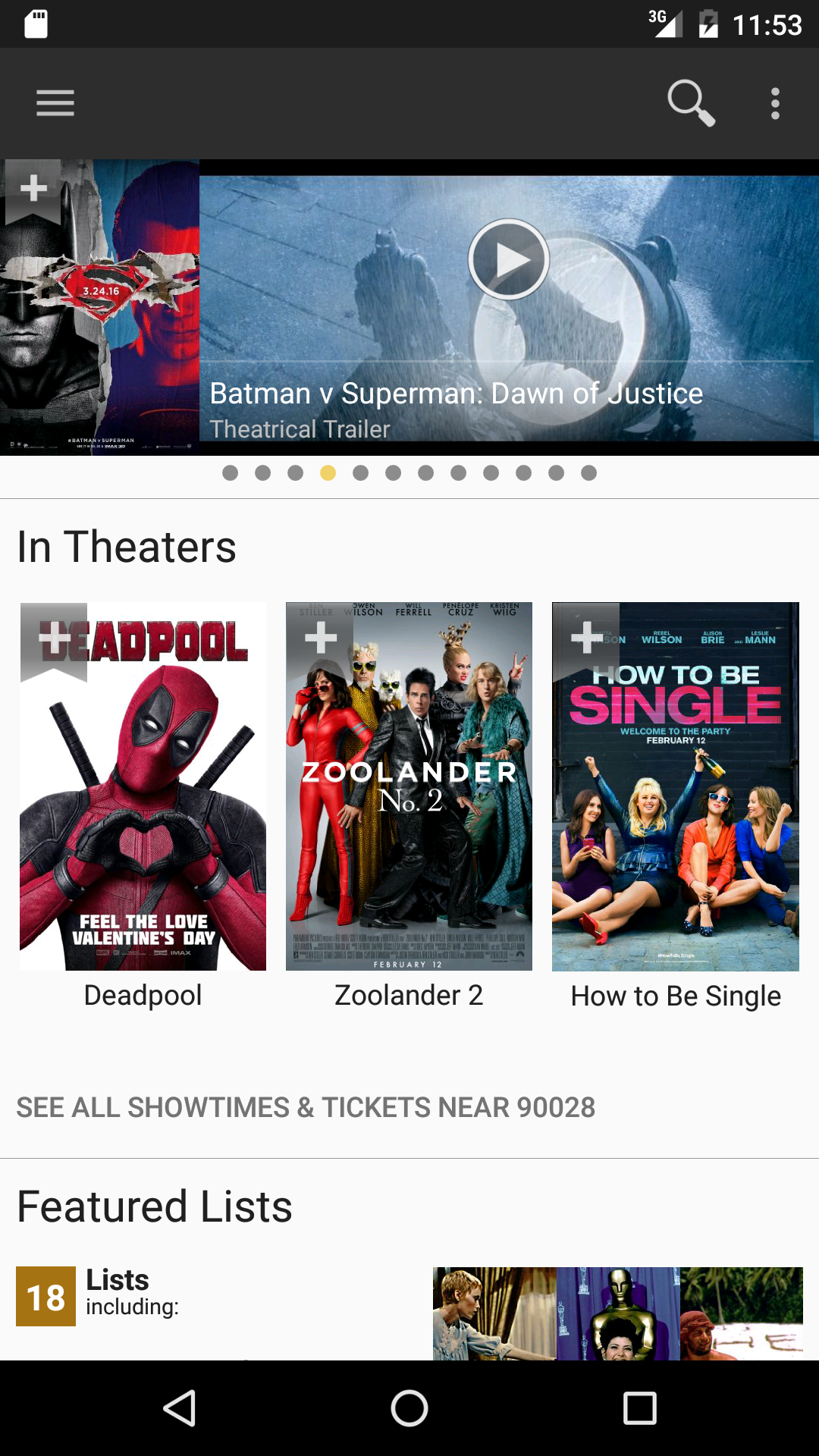Add How to Be Single to watchlist
The width and height of the screenshot is (819, 1456).
tap(585, 638)
